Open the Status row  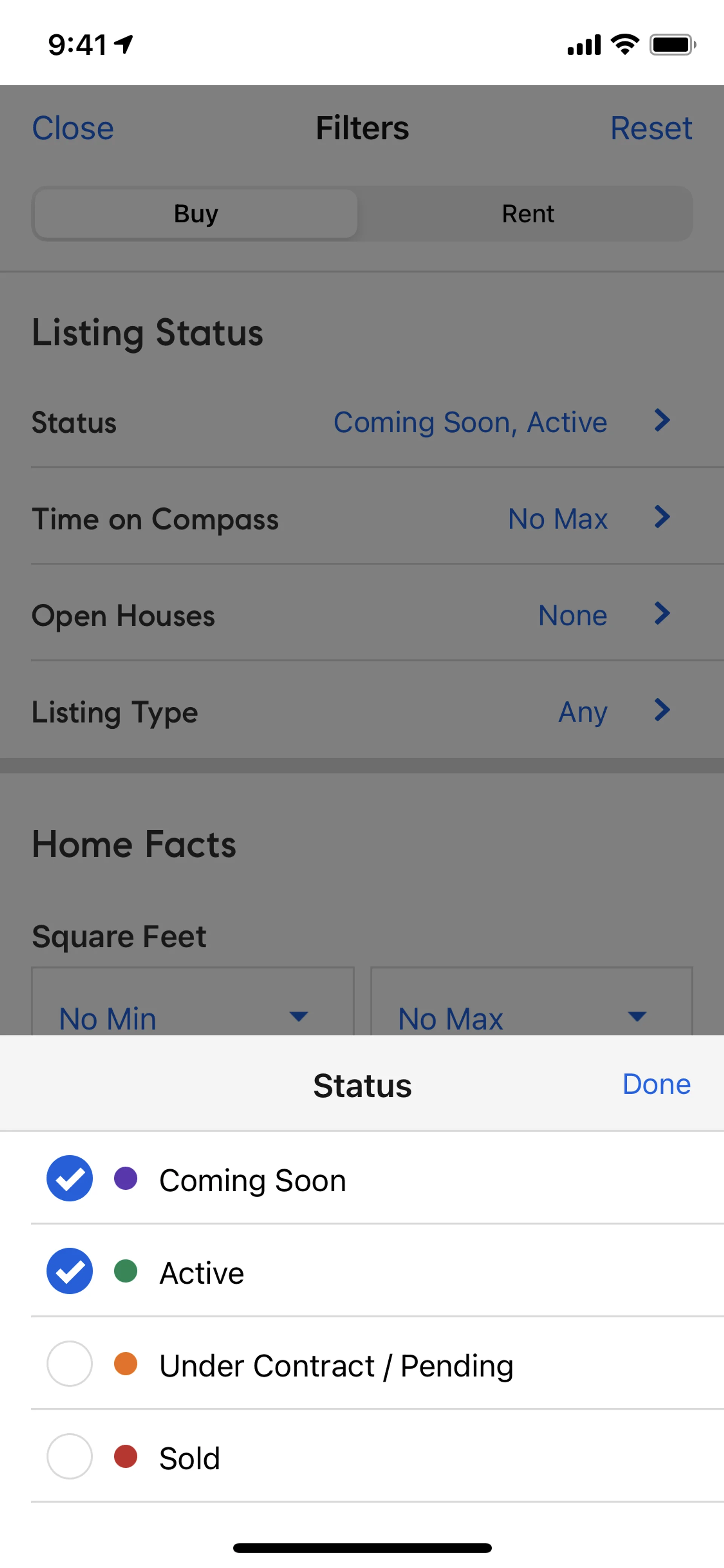(x=362, y=422)
